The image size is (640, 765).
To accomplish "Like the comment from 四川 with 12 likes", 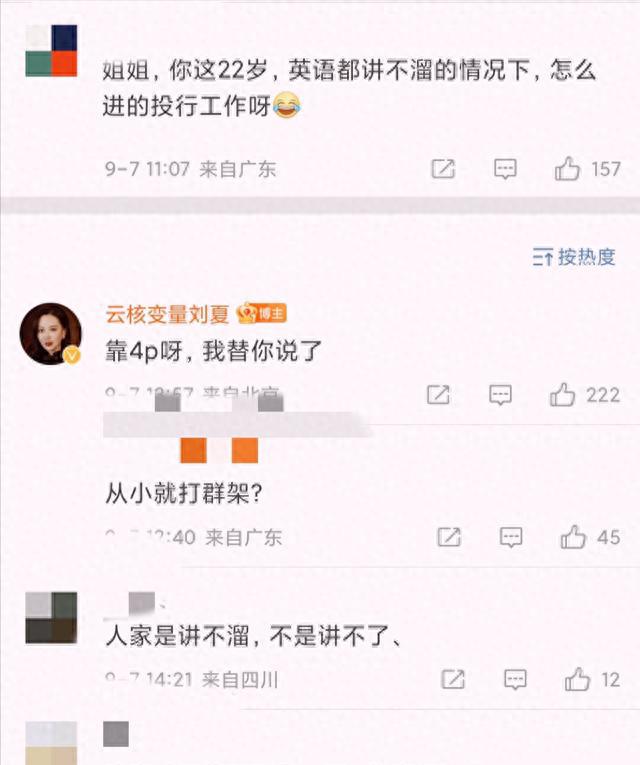I will pos(577,681).
